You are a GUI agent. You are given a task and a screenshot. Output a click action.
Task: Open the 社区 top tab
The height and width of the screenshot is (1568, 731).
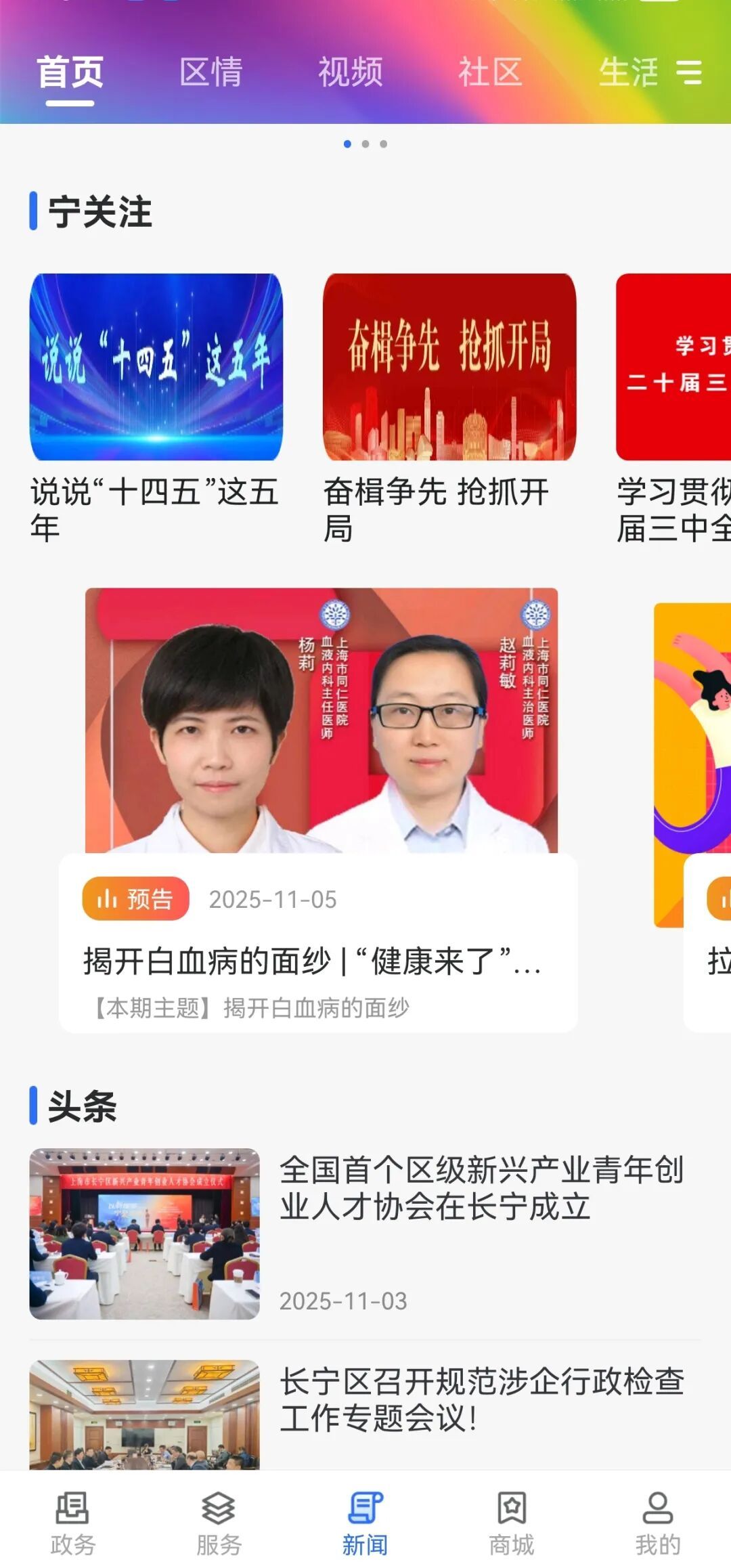pyautogui.click(x=490, y=72)
